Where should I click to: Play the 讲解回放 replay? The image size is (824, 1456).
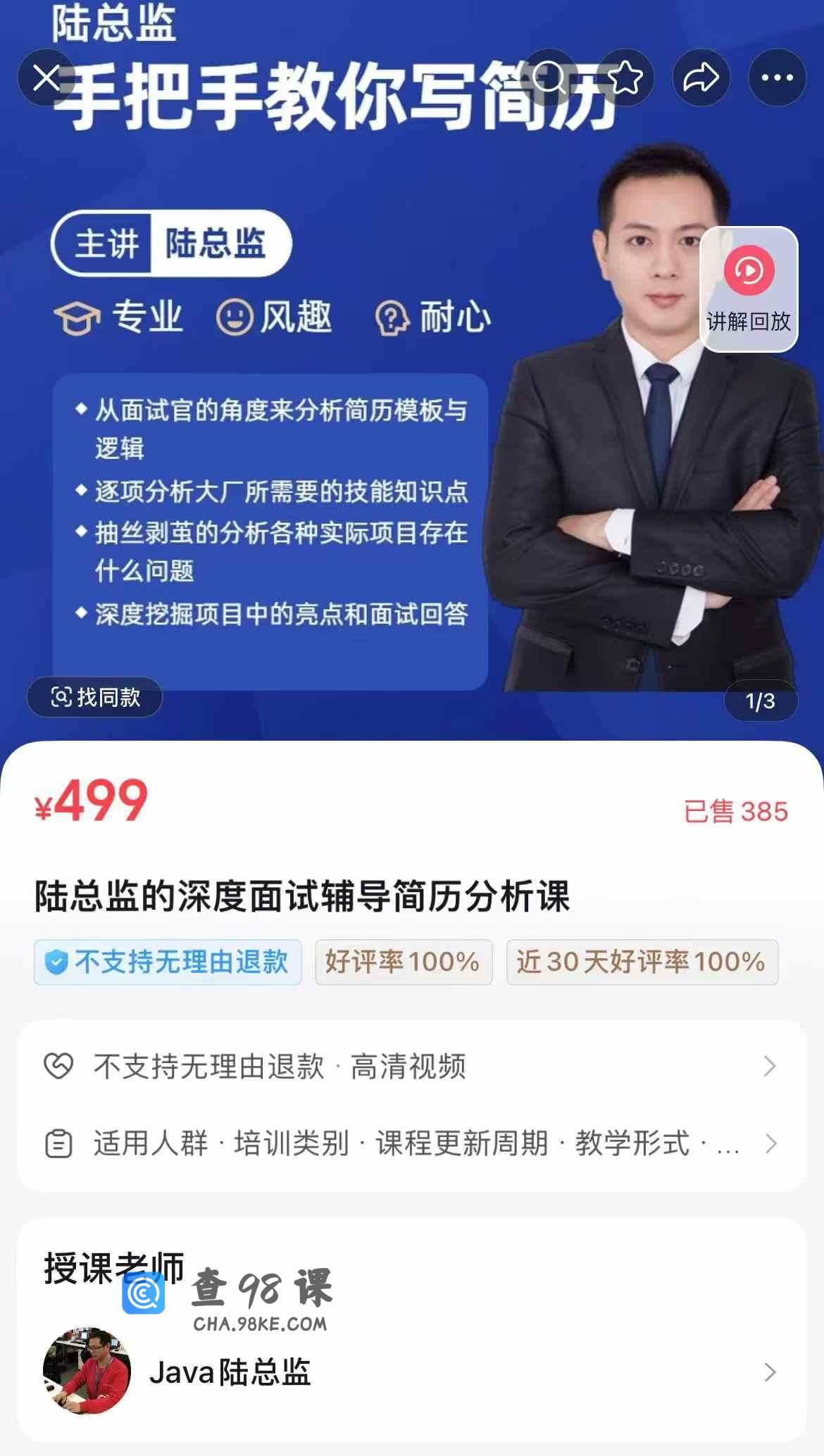pos(749,289)
